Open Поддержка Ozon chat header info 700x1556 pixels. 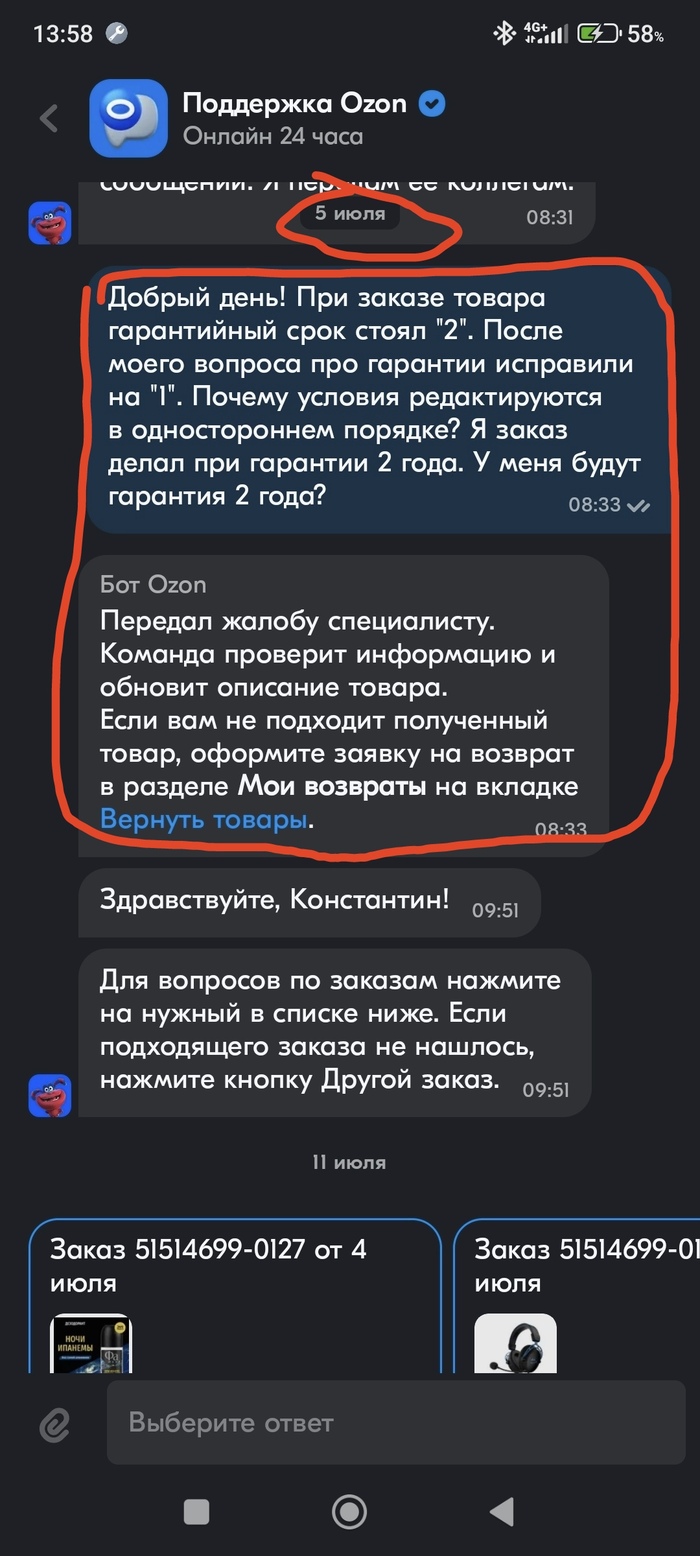(294, 118)
